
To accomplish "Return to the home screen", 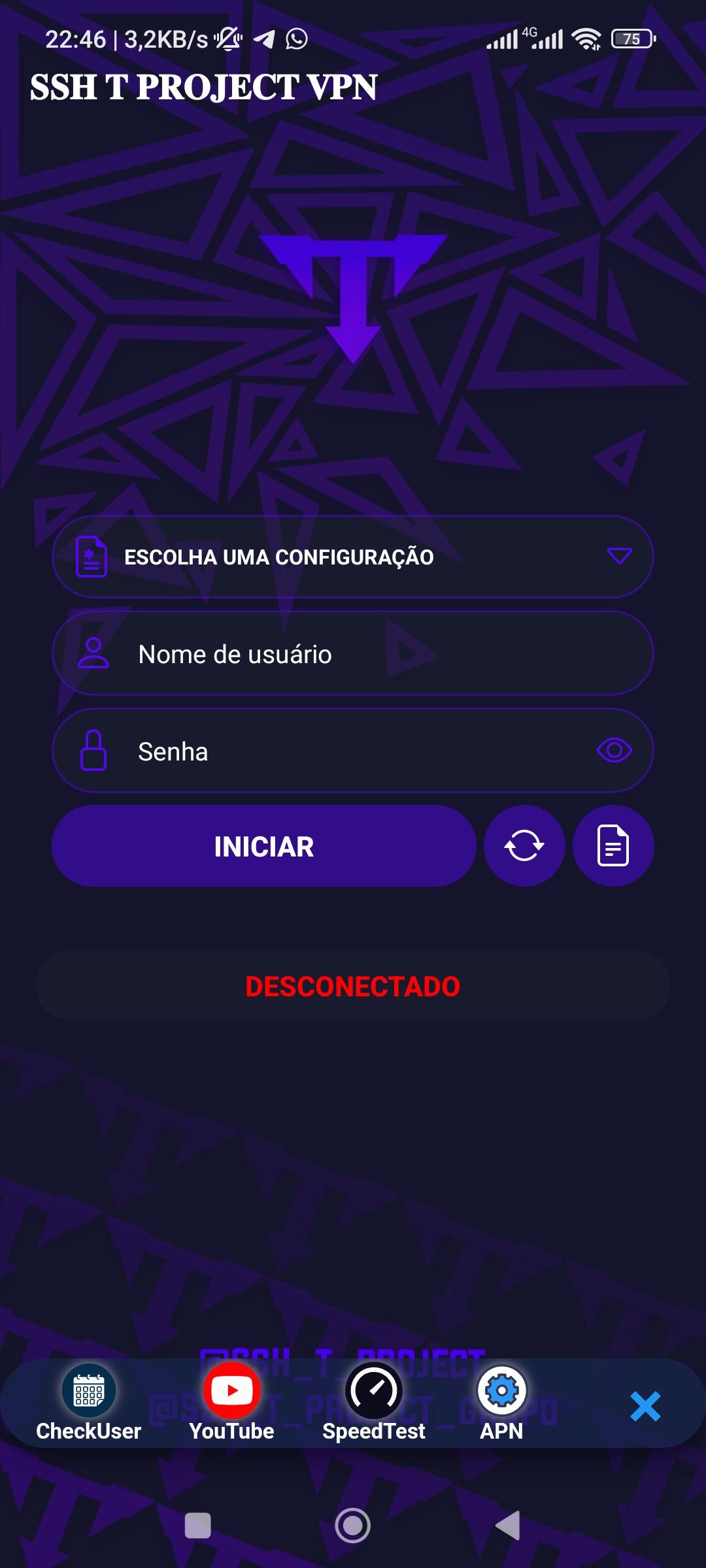I will coord(353,1526).
